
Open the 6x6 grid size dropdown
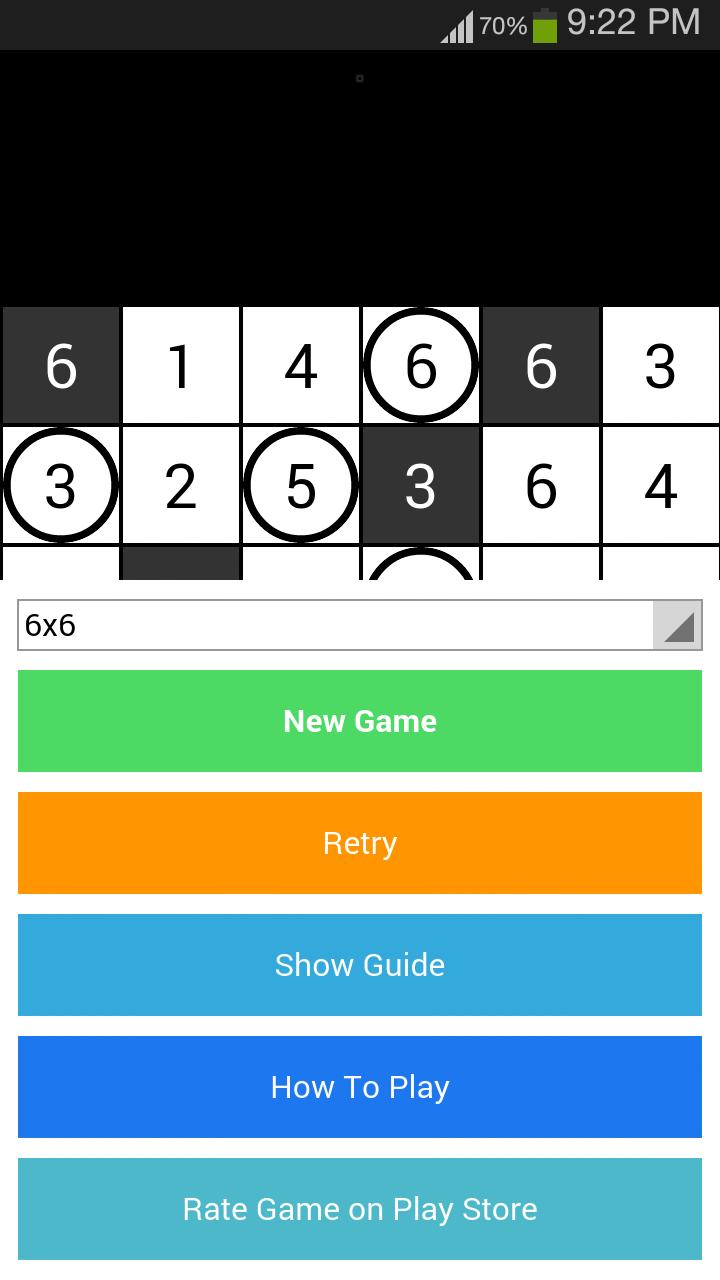[360, 626]
